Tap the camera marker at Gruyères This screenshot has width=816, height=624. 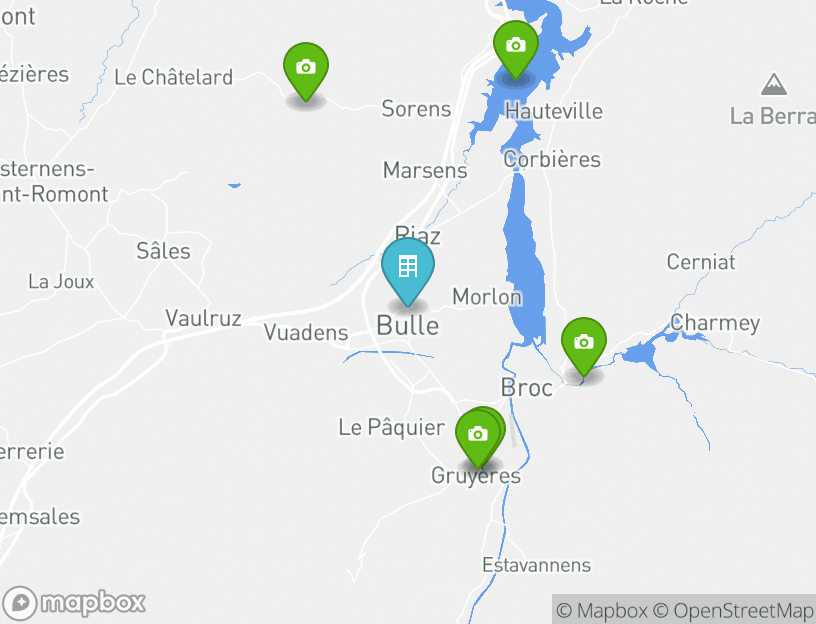click(476, 435)
